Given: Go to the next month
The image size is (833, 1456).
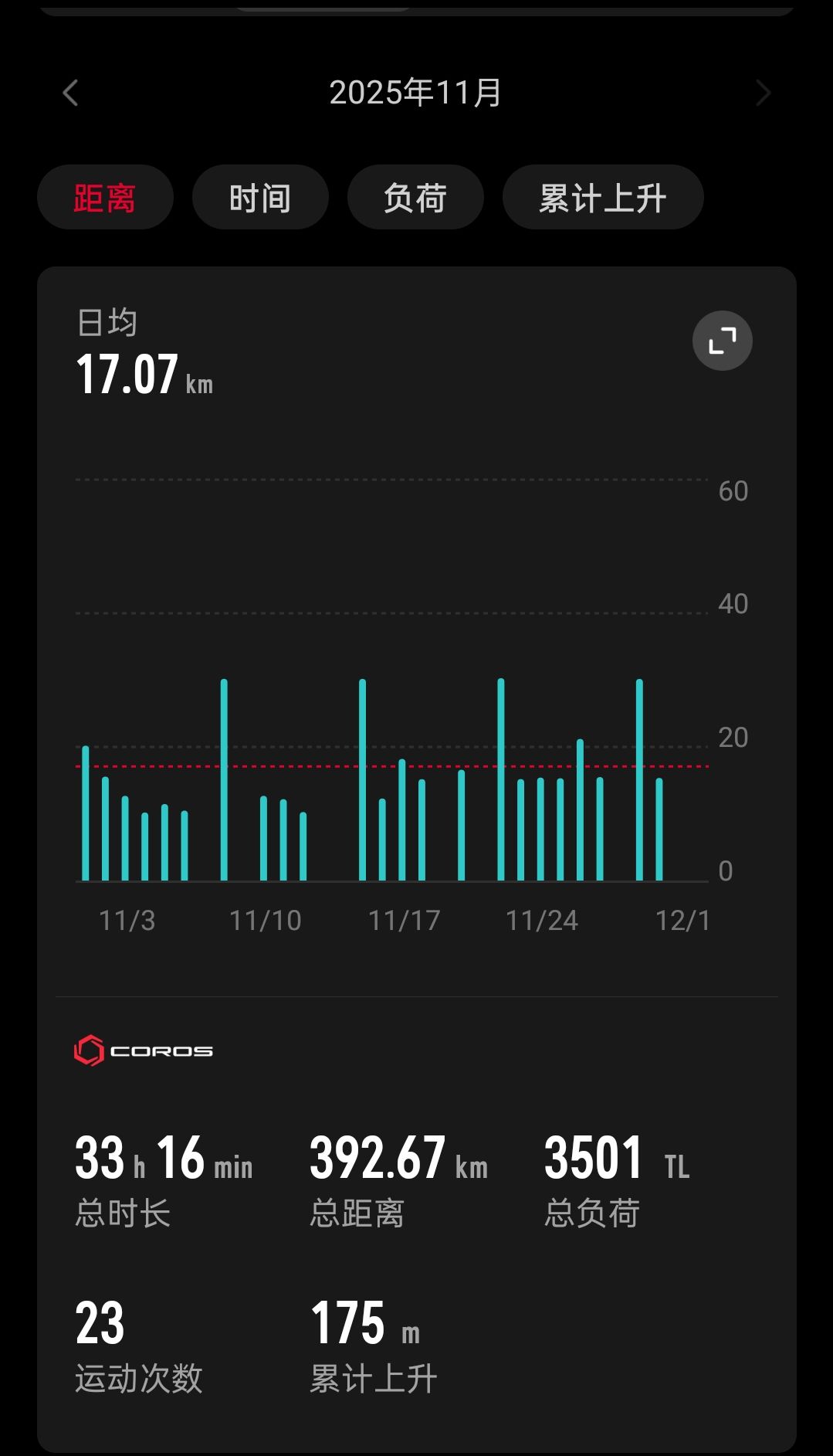Looking at the screenshot, I should coord(763,93).
